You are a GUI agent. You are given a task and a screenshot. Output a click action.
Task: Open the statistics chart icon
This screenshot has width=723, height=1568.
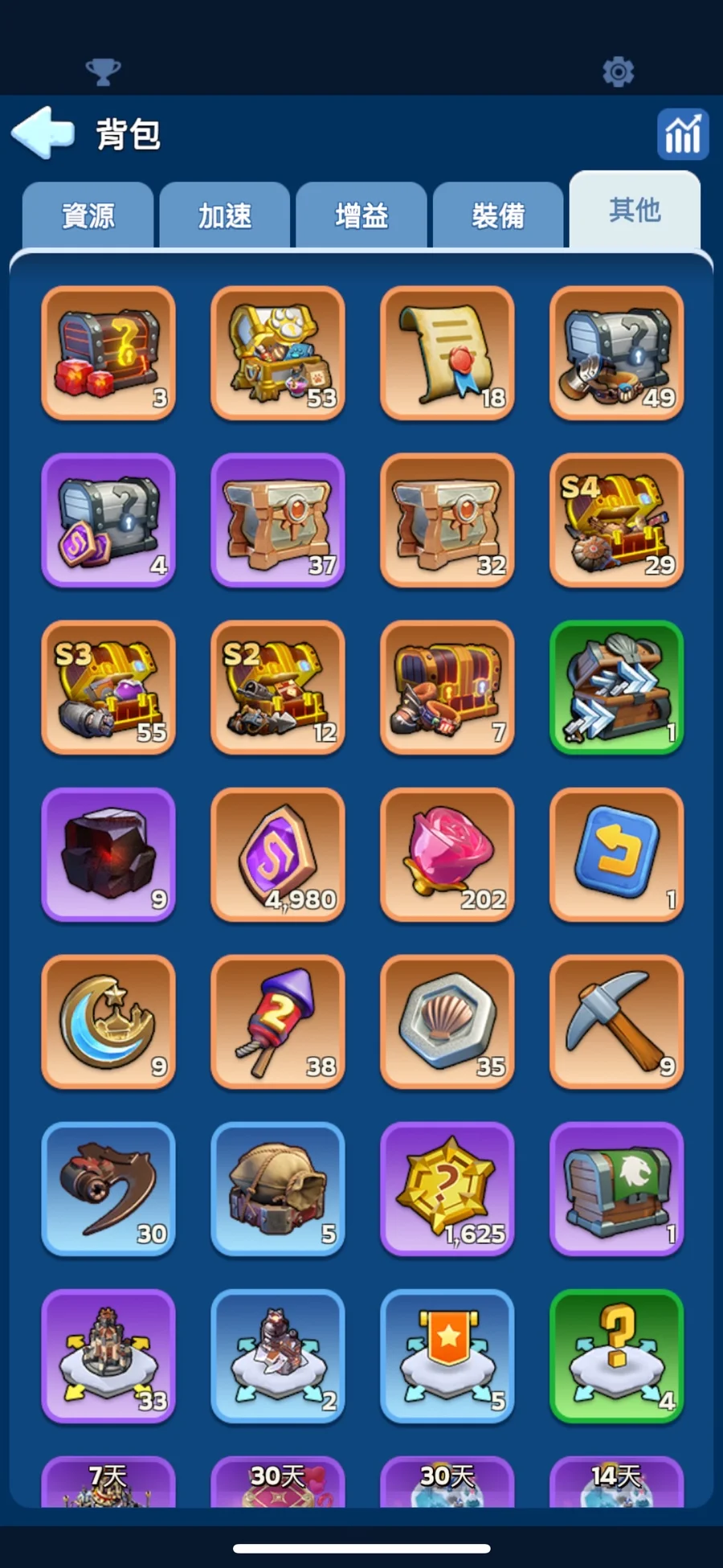coord(682,134)
